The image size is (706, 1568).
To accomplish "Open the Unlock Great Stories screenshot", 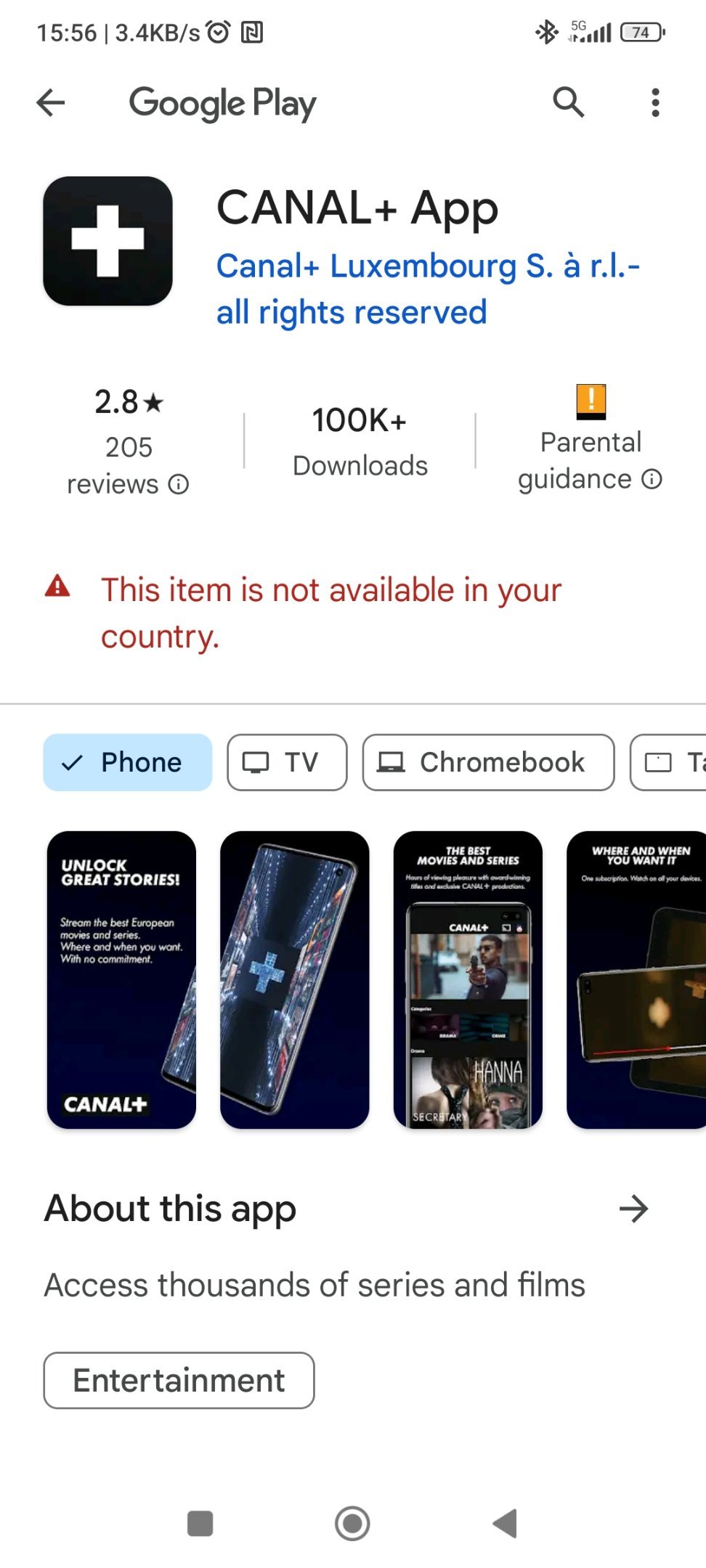I will coord(121,980).
